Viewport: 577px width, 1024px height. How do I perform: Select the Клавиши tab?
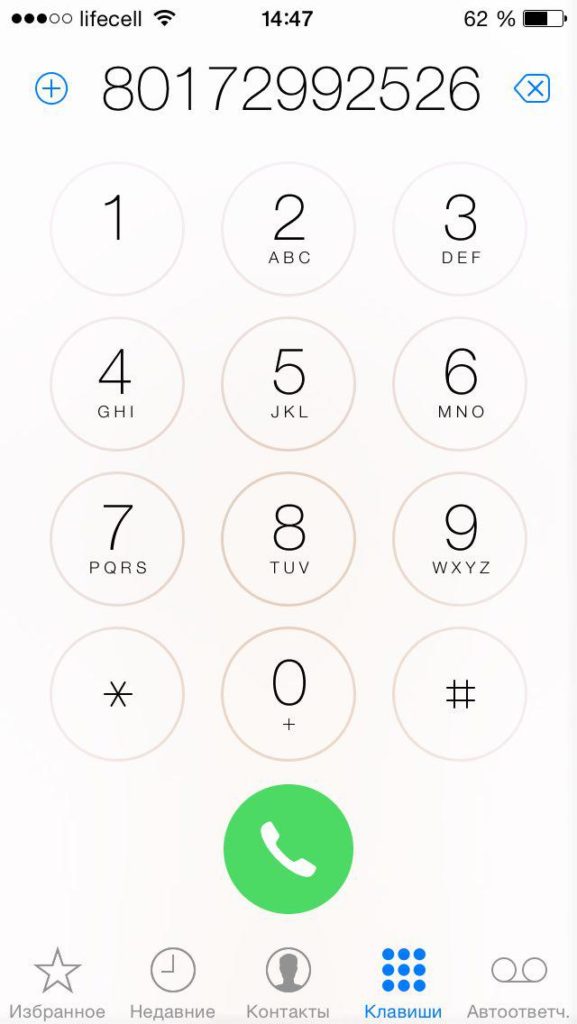click(x=403, y=984)
